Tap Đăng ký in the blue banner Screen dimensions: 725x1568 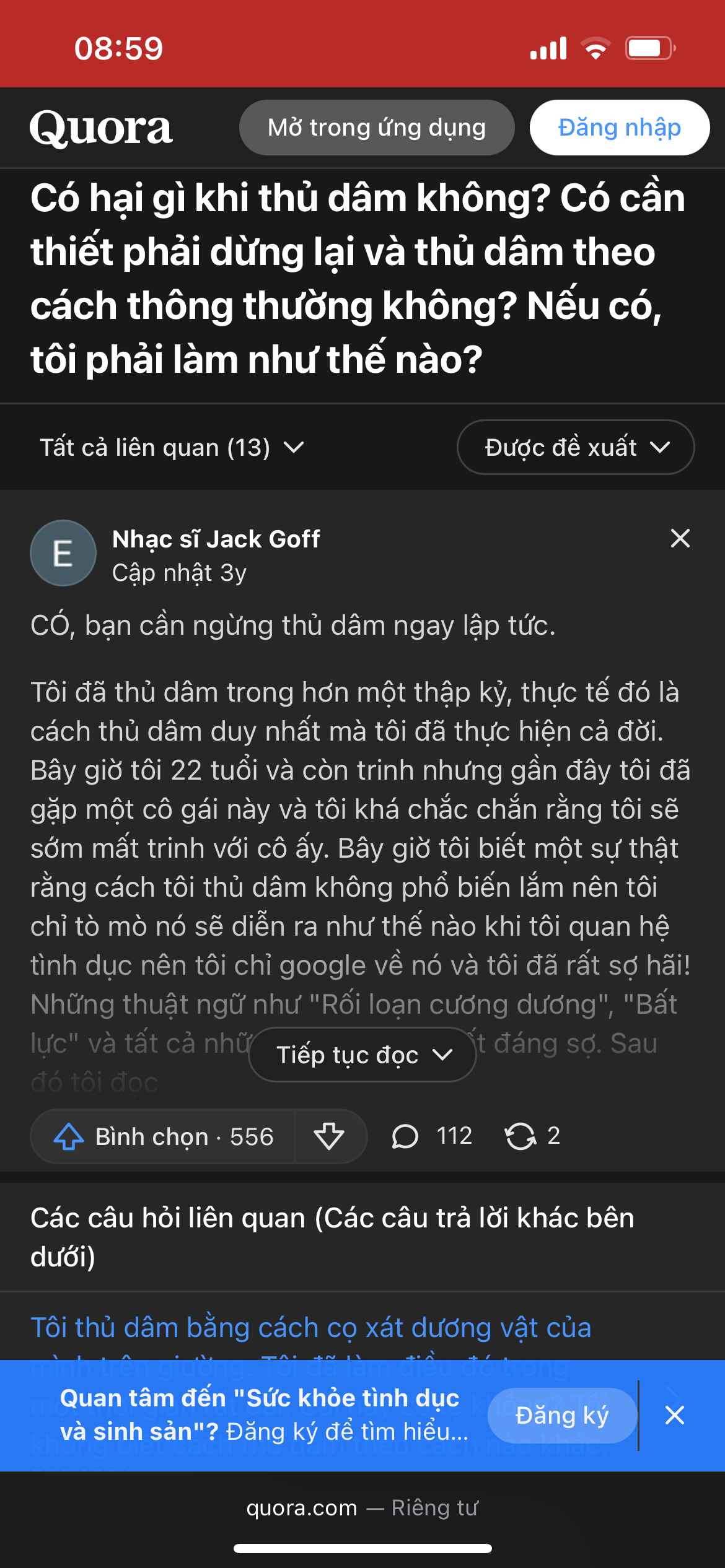[x=561, y=1415]
